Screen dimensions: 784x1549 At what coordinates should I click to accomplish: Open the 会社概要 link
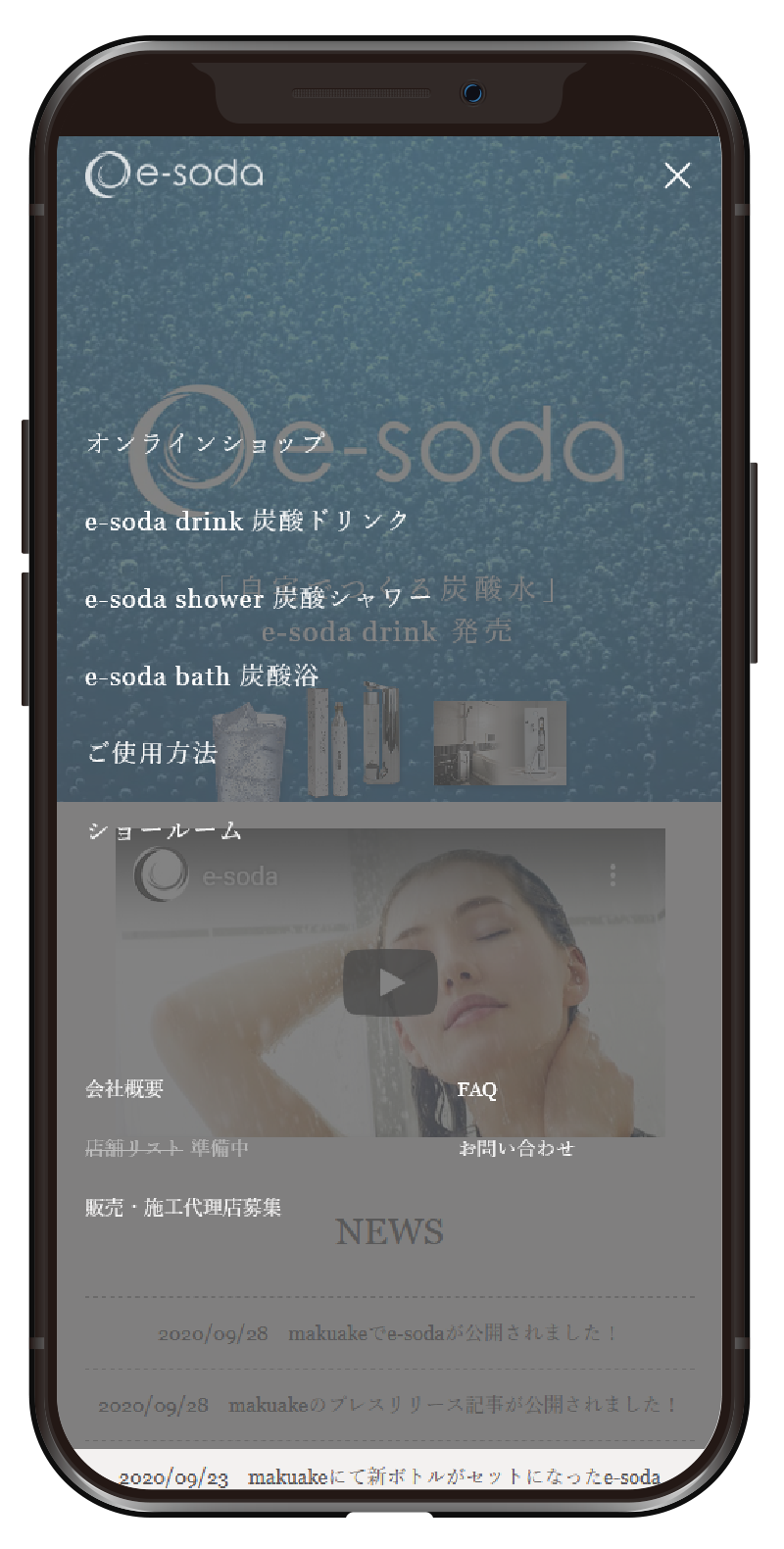(124, 1089)
